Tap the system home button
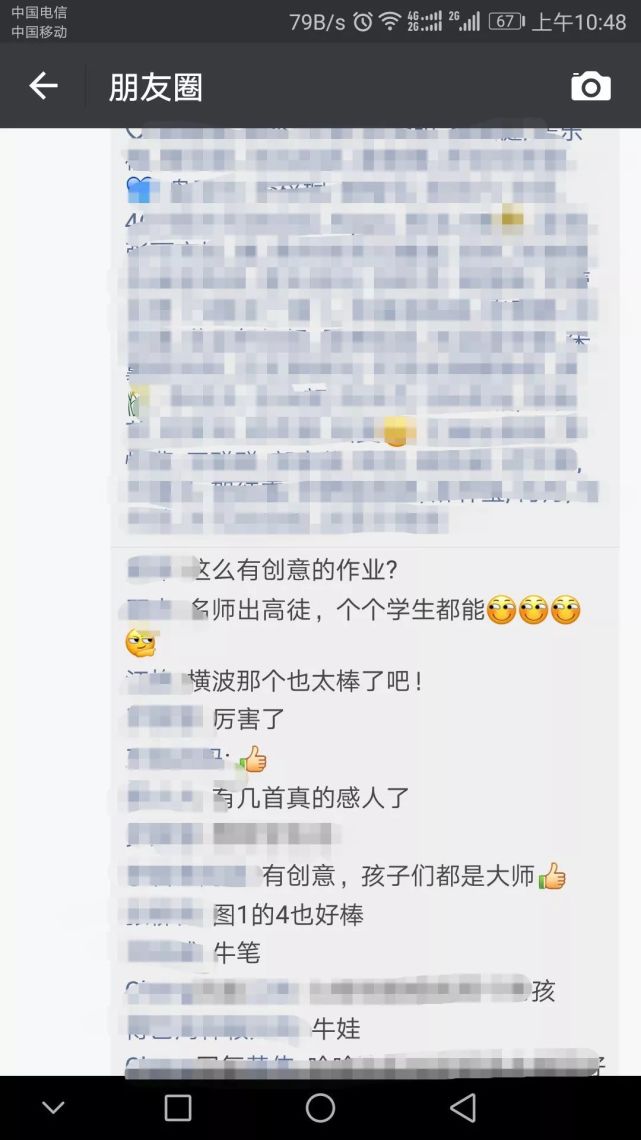This screenshot has width=641, height=1140. point(320,1108)
